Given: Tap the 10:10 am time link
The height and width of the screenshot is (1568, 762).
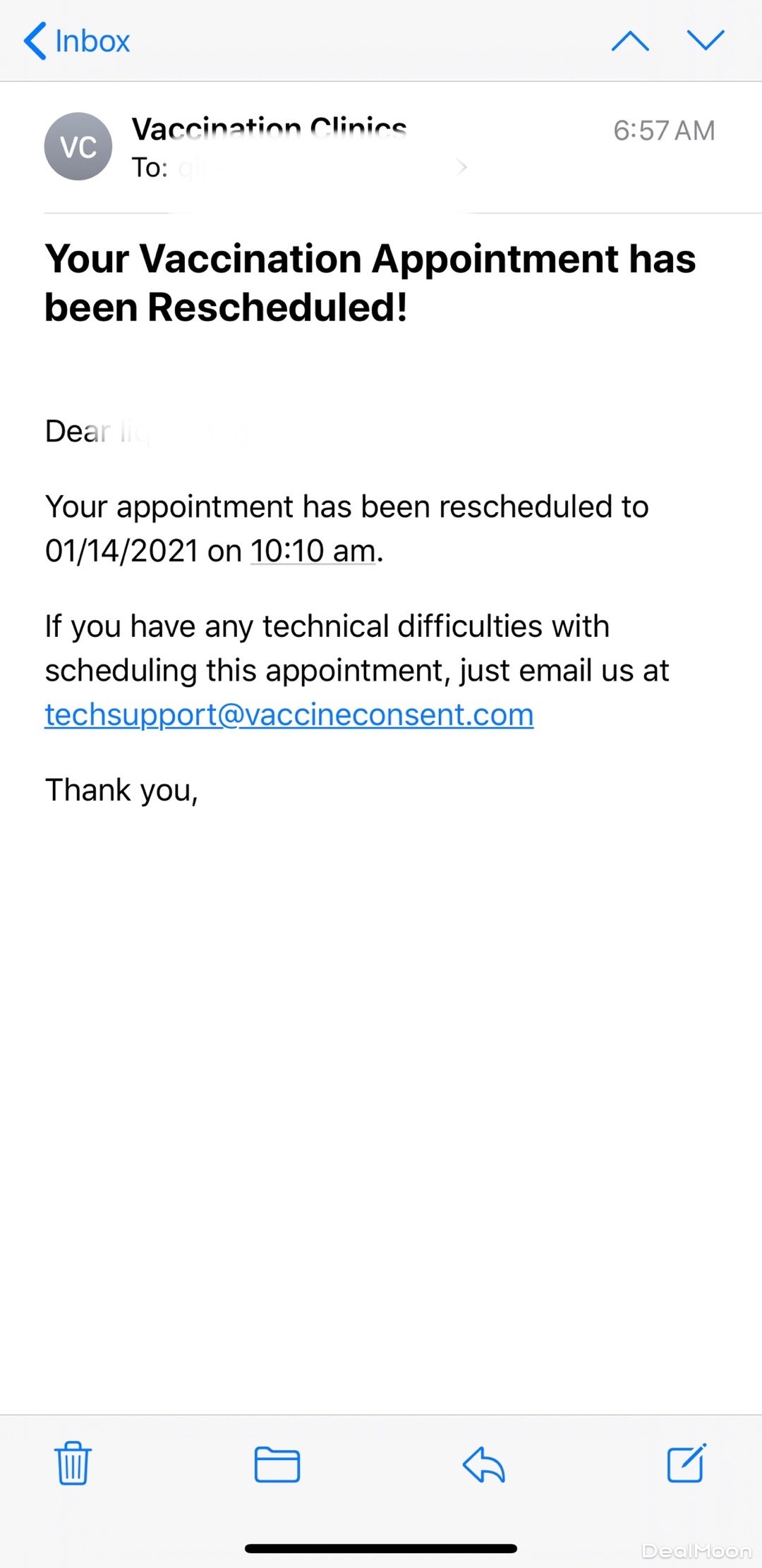Looking at the screenshot, I should (x=313, y=551).
